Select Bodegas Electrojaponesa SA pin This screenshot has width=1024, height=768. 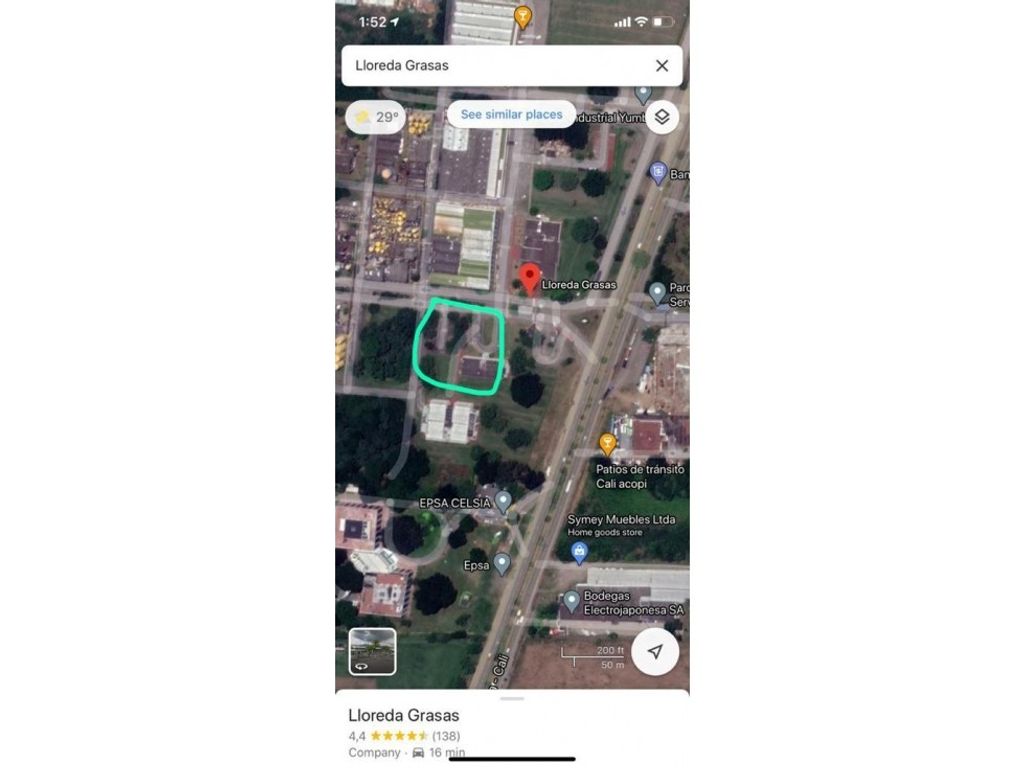click(571, 601)
